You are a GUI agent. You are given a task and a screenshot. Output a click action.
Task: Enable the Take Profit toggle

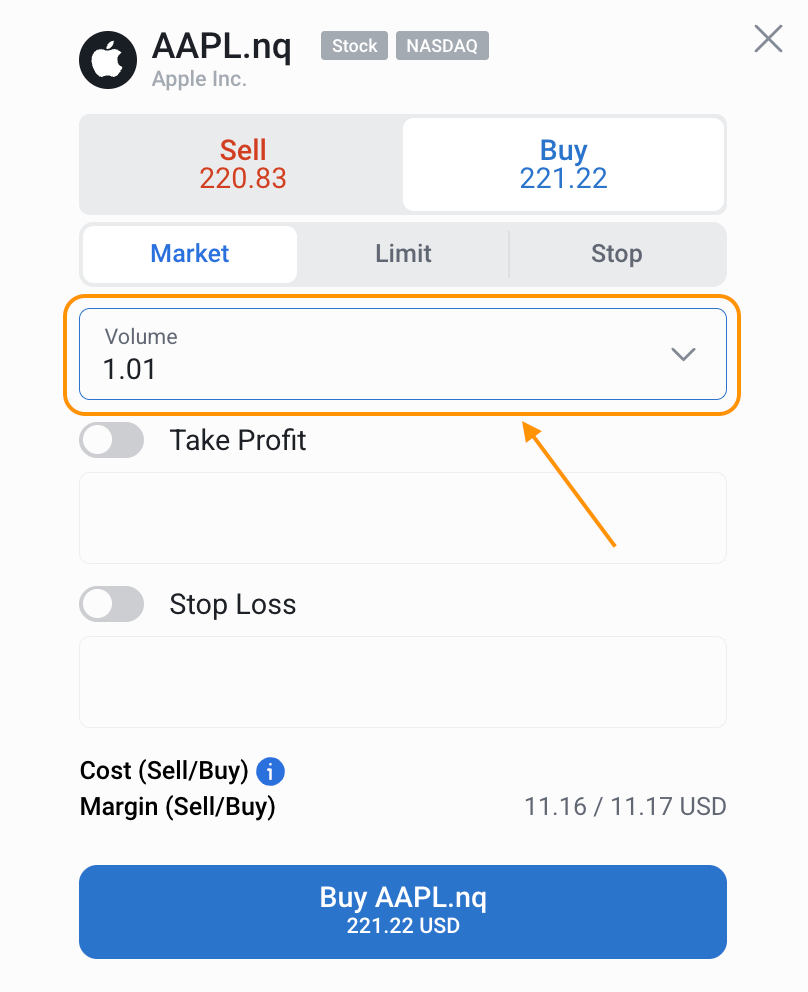pos(112,440)
